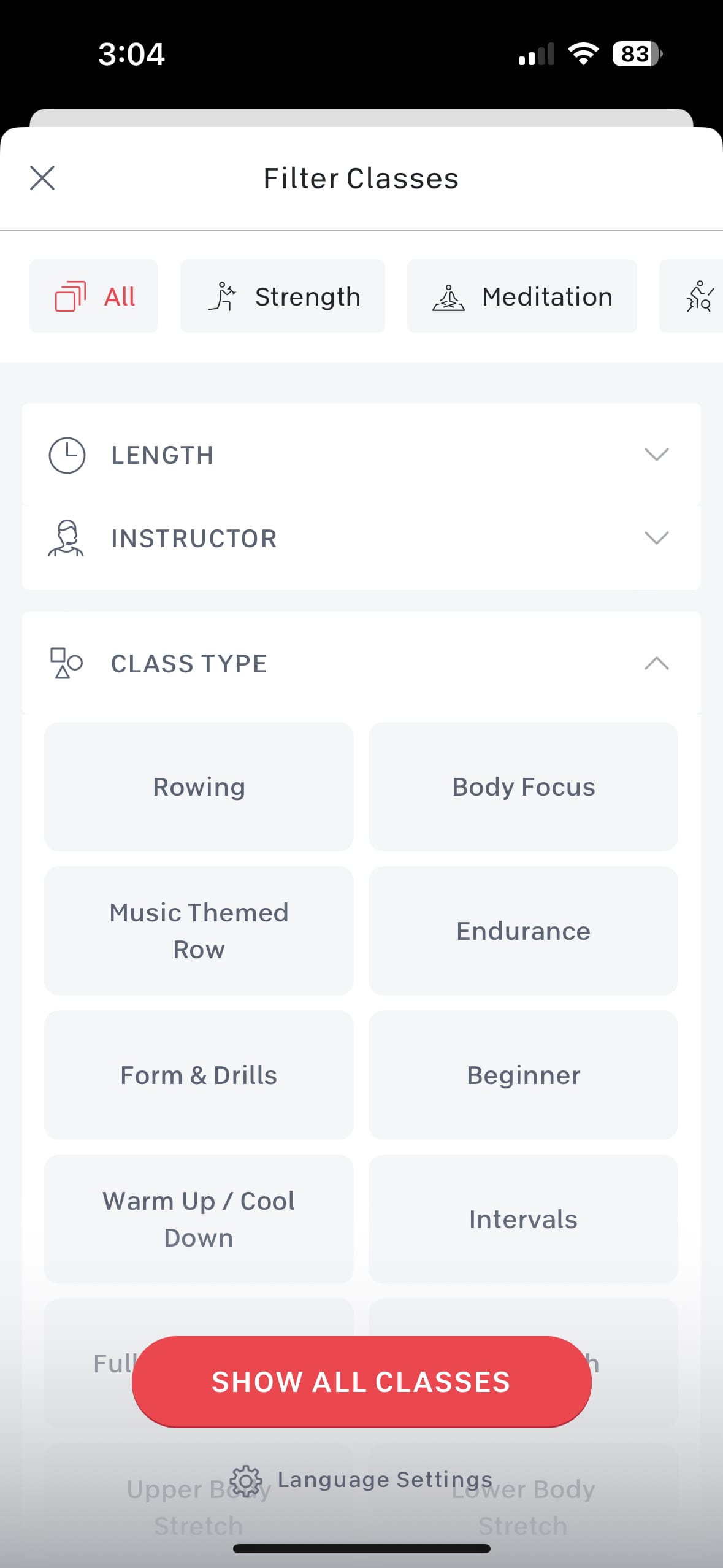Filter by Endurance classes
Screen dimensions: 723x1568
(523, 931)
